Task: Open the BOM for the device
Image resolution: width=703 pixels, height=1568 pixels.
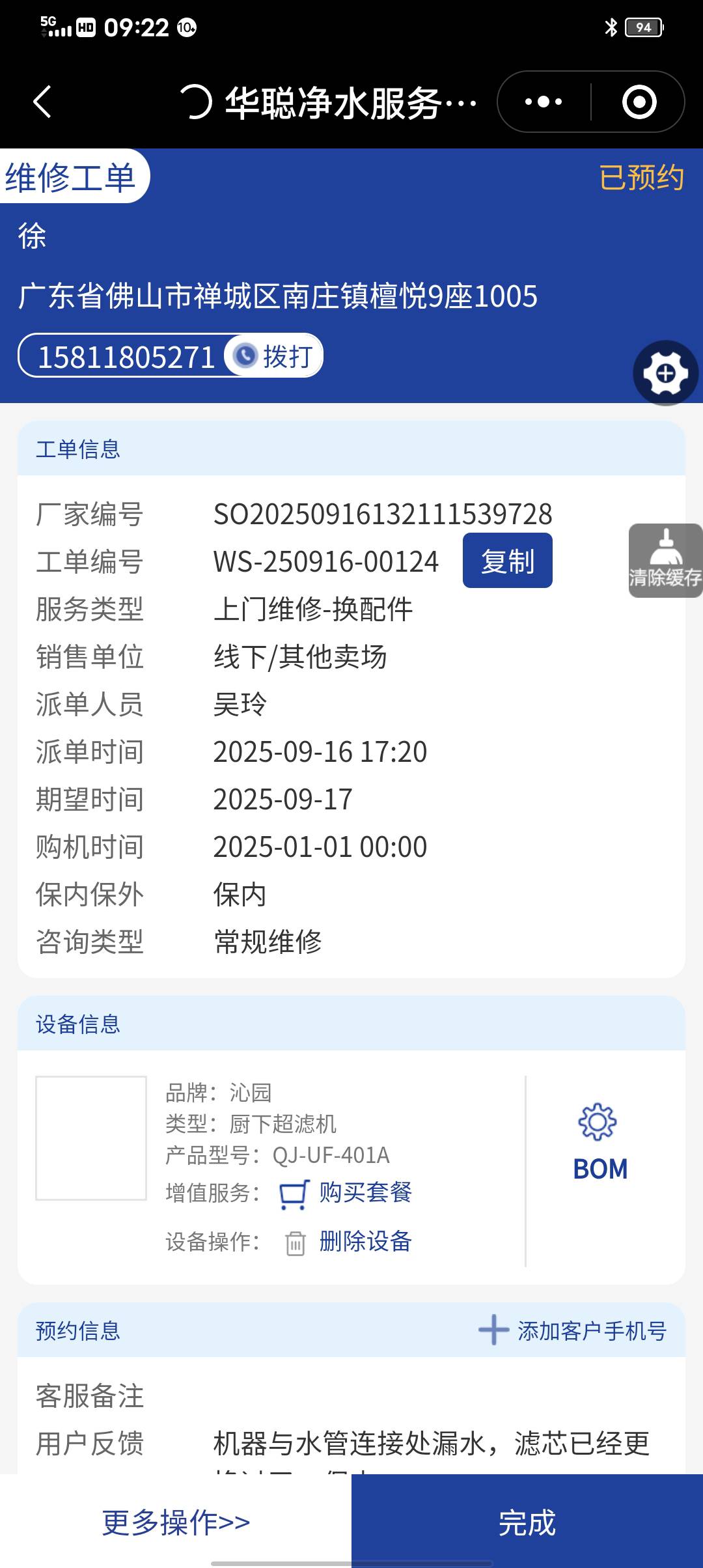Action: tap(600, 1143)
